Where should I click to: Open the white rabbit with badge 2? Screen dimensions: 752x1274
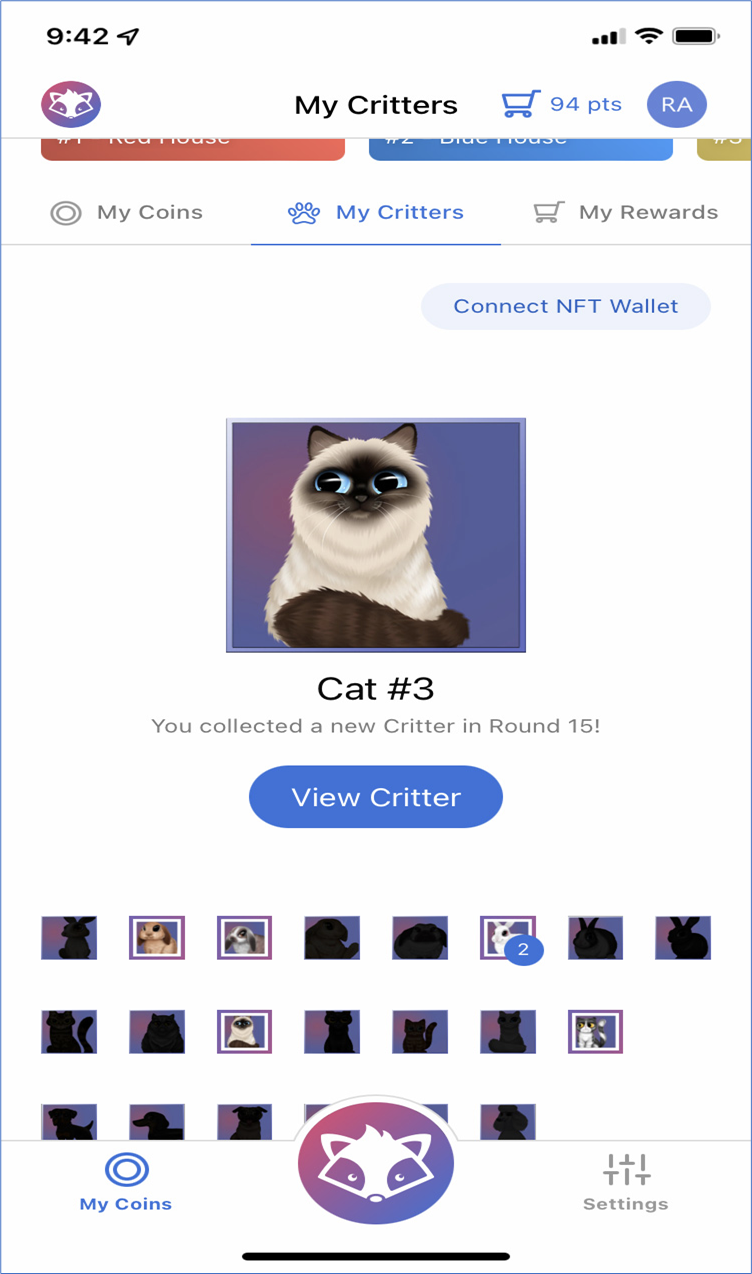point(508,937)
